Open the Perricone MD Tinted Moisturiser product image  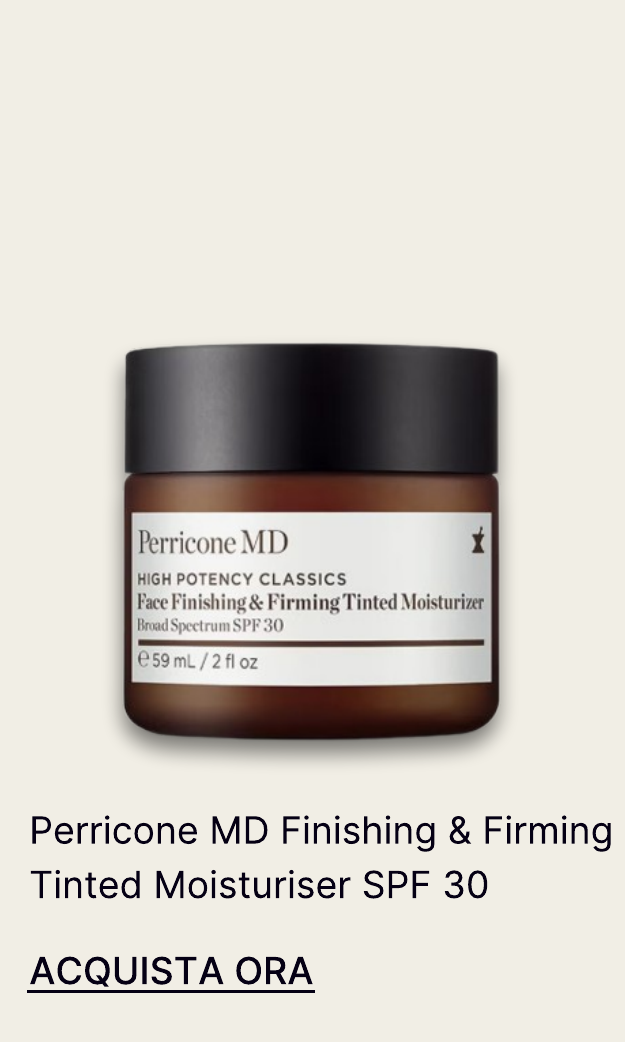point(311,545)
